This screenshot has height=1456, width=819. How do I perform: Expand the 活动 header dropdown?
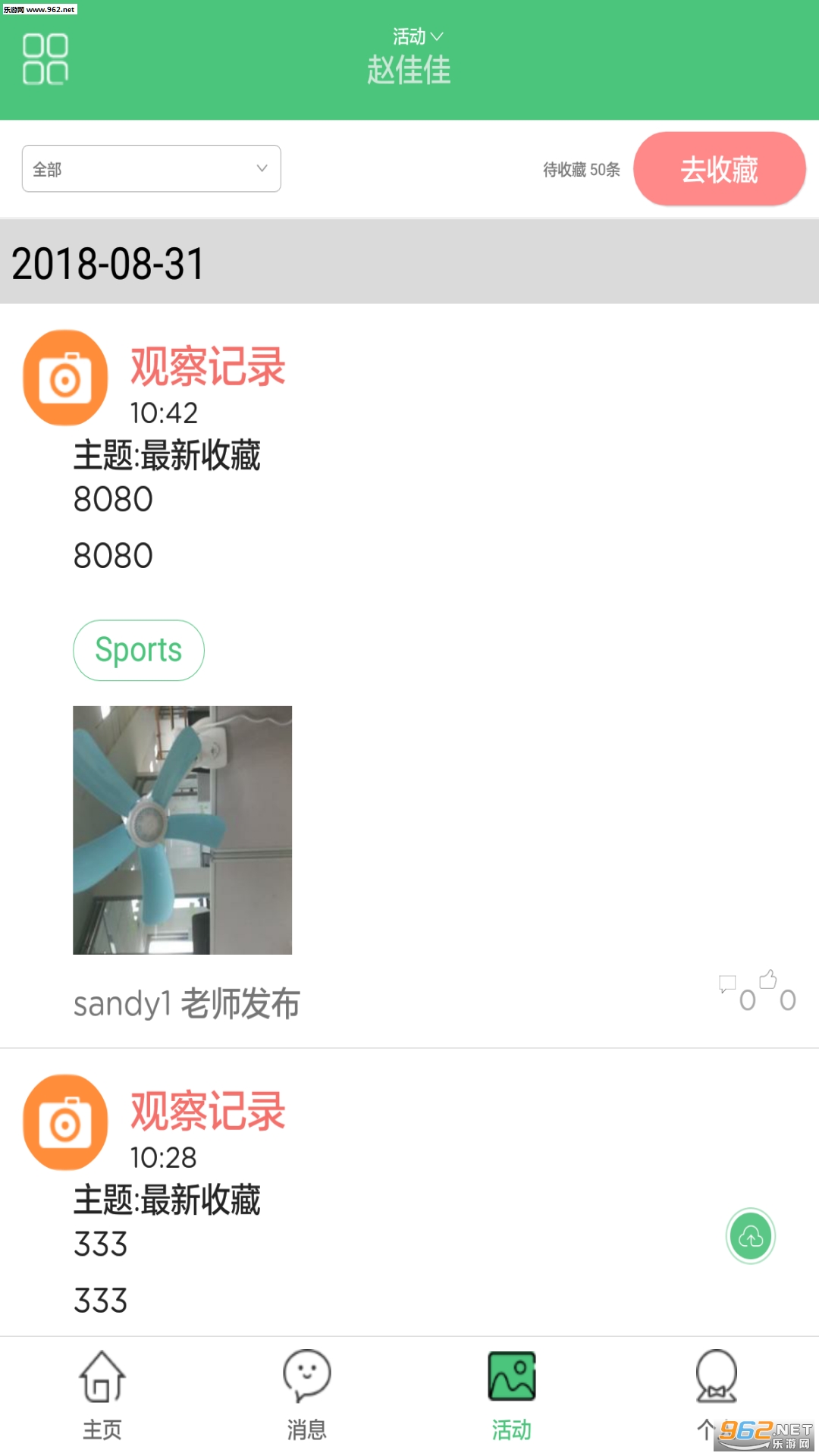click(417, 36)
